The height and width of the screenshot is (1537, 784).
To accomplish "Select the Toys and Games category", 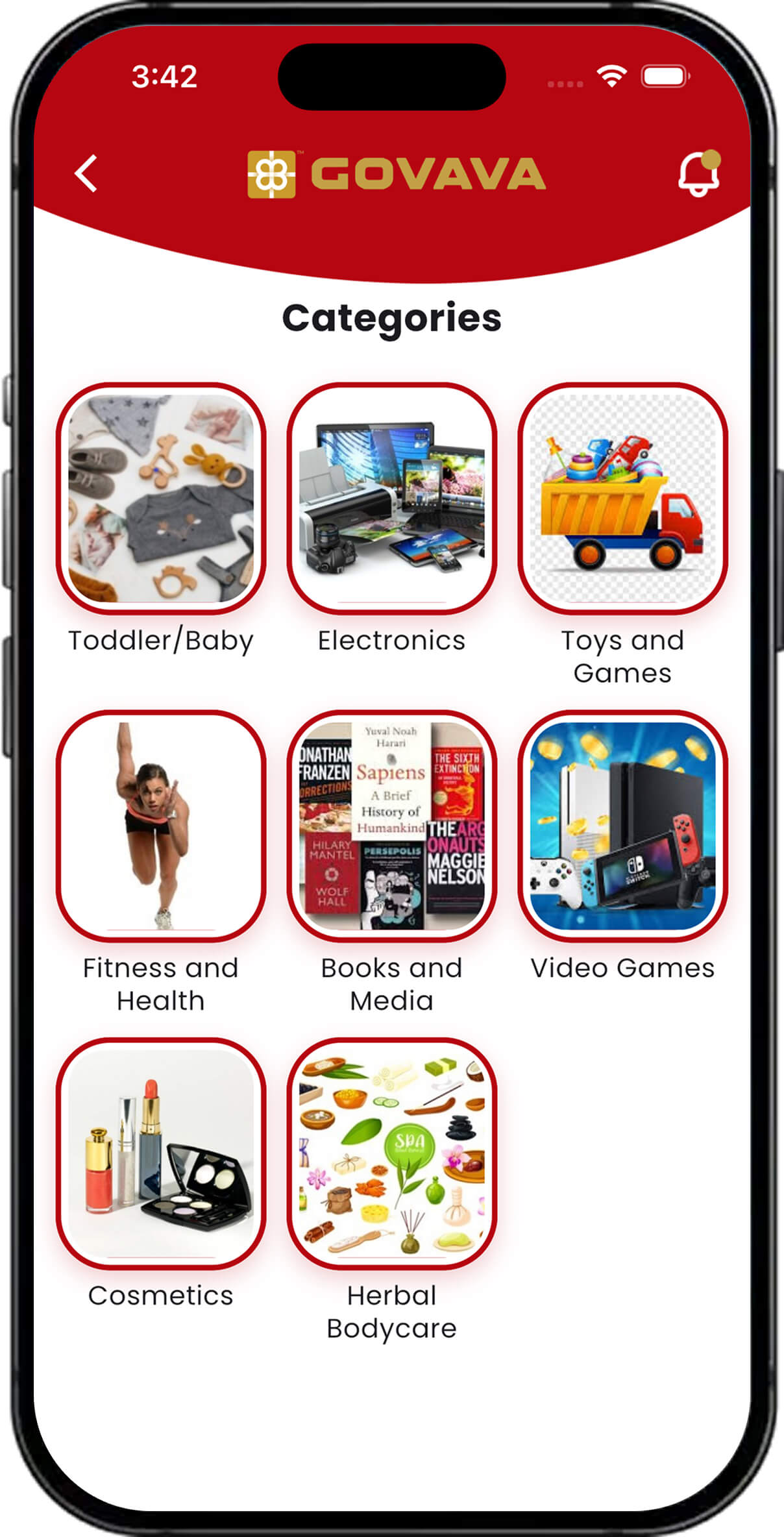I will point(622,498).
